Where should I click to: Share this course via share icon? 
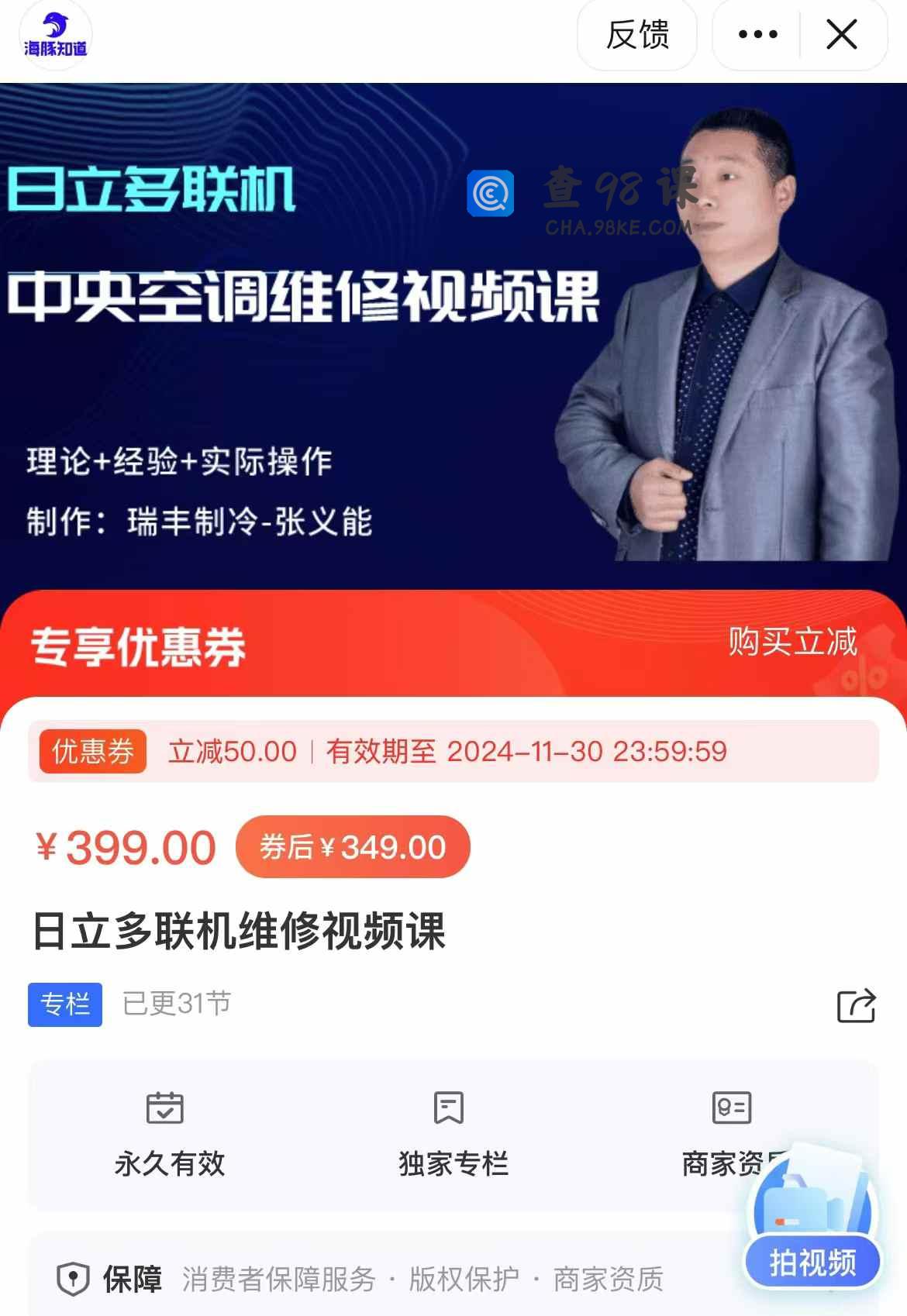(x=856, y=1006)
